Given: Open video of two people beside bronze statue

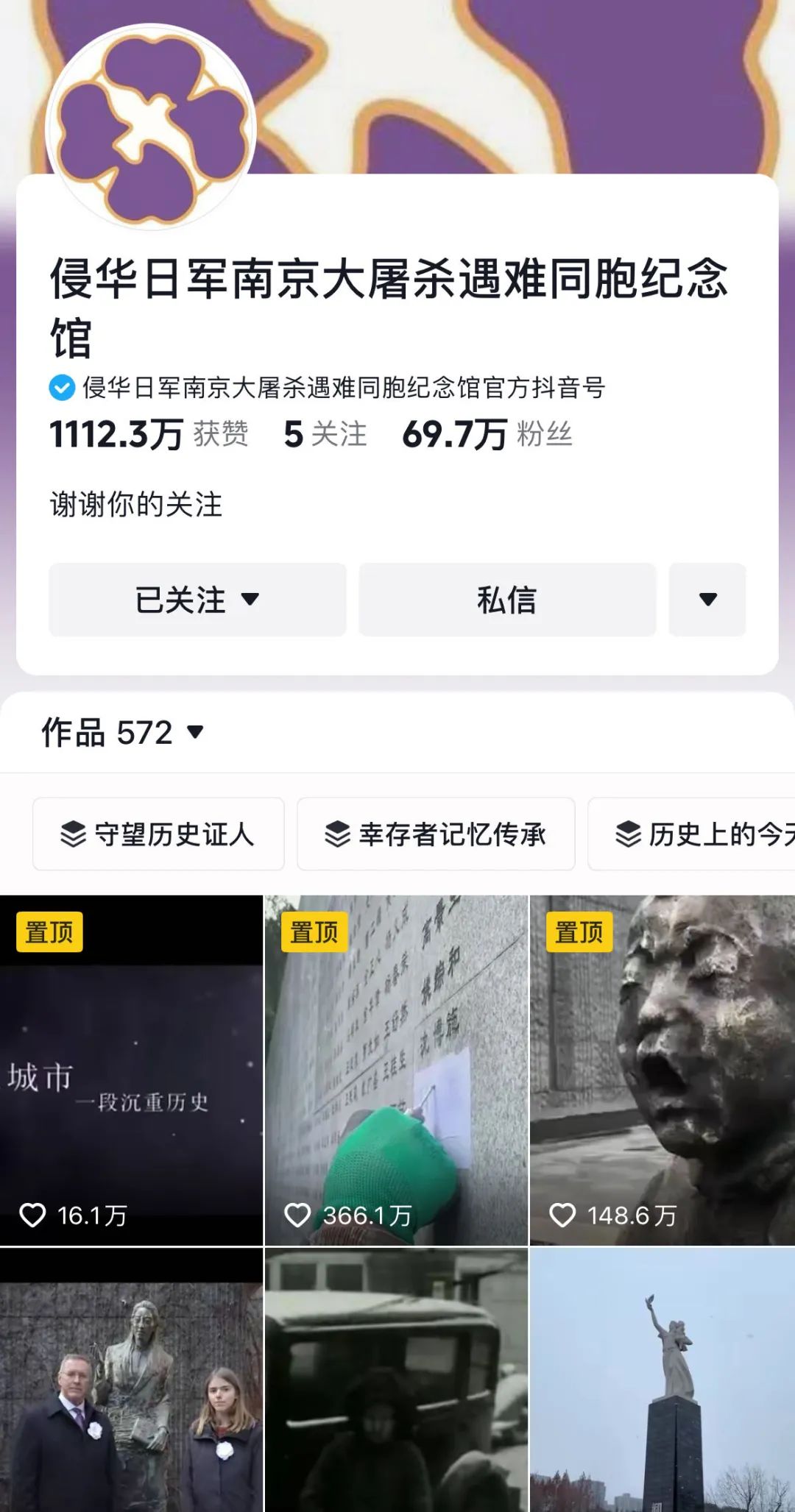Looking at the screenshot, I should (131, 1380).
